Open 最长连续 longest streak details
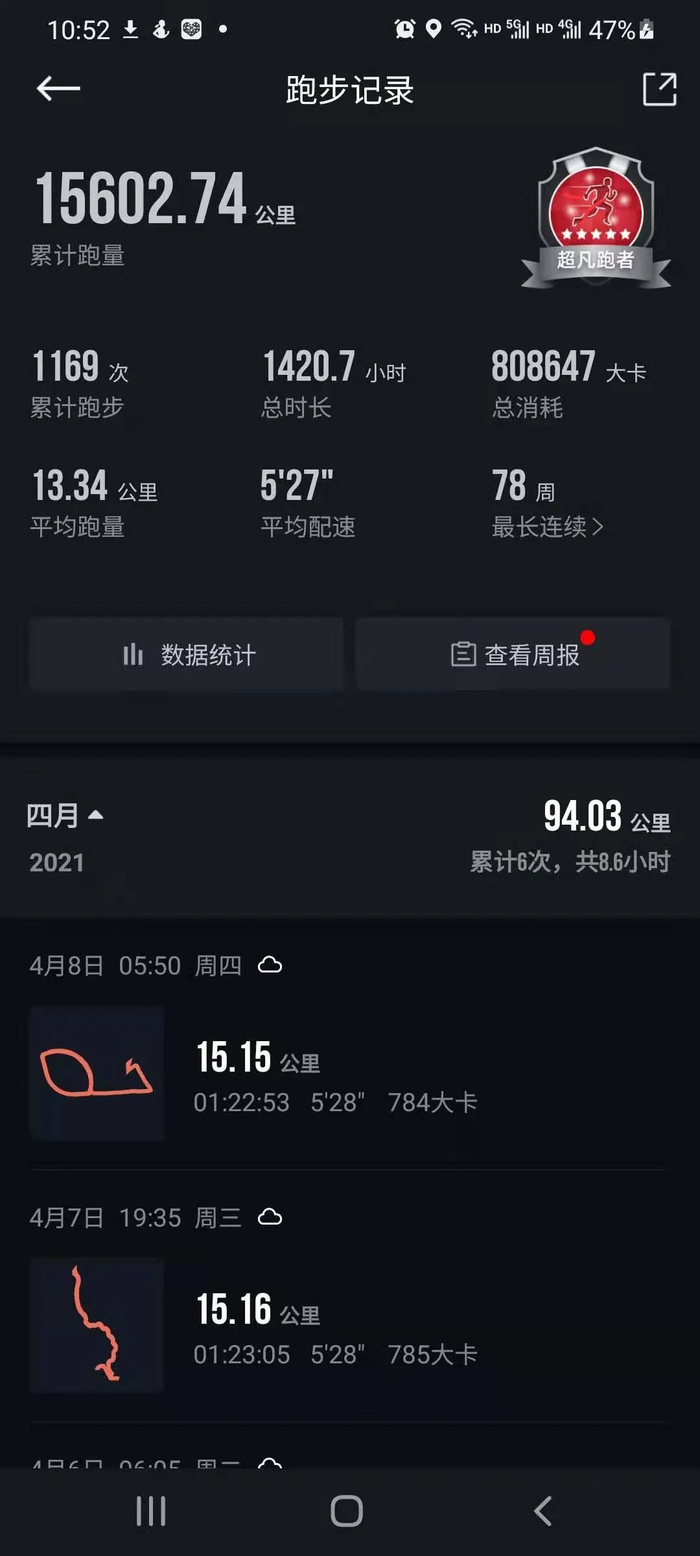 547,527
